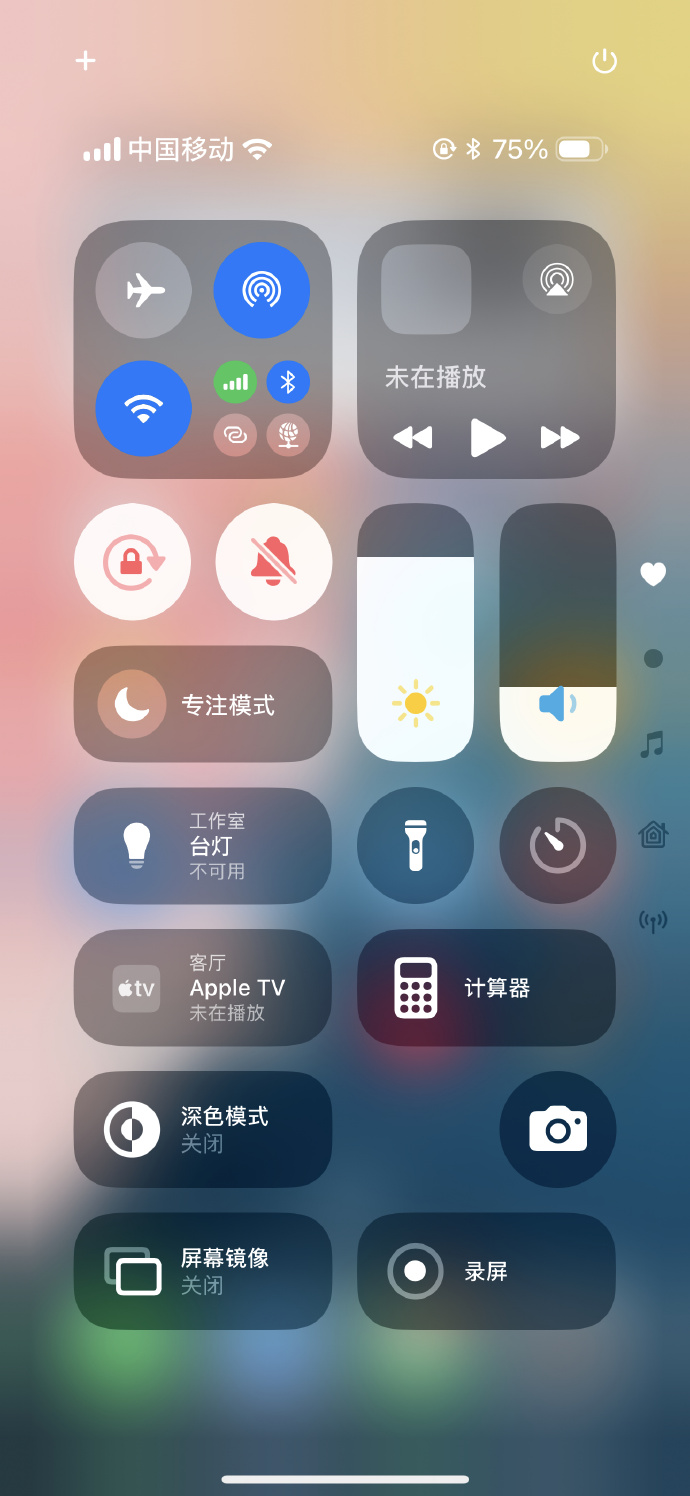Viewport: 690px width, 1496px height.
Task: Toggle airplane mode
Action: click(x=144, y=290)
